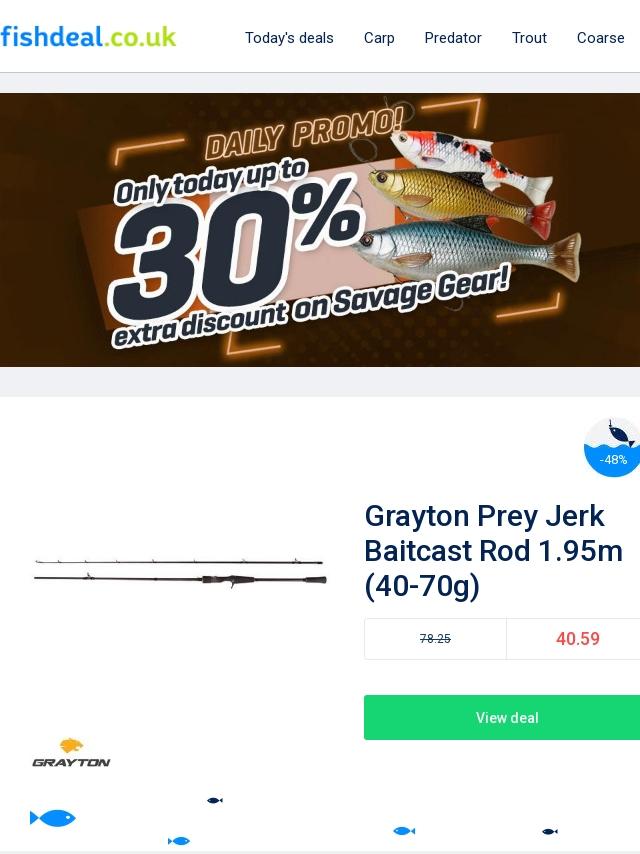Open the Grayton Prey Jerk rod image

click(180, 571)
